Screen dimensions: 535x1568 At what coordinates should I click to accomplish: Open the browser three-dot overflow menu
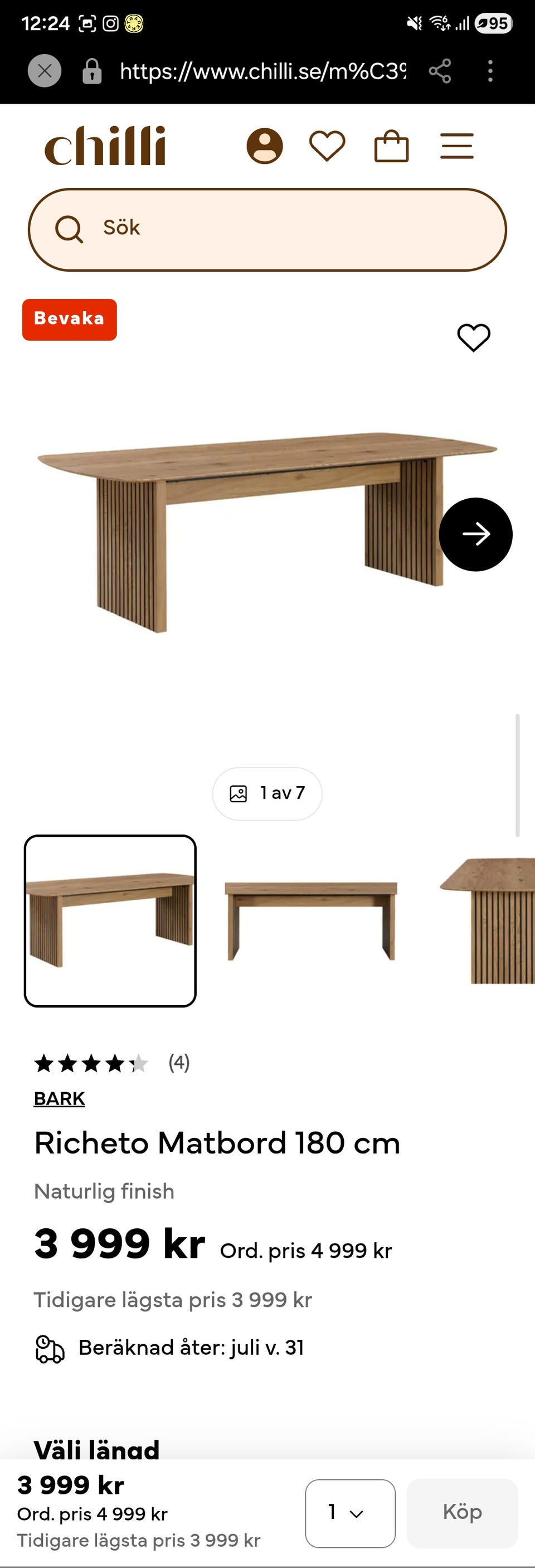tap(490, 71)
